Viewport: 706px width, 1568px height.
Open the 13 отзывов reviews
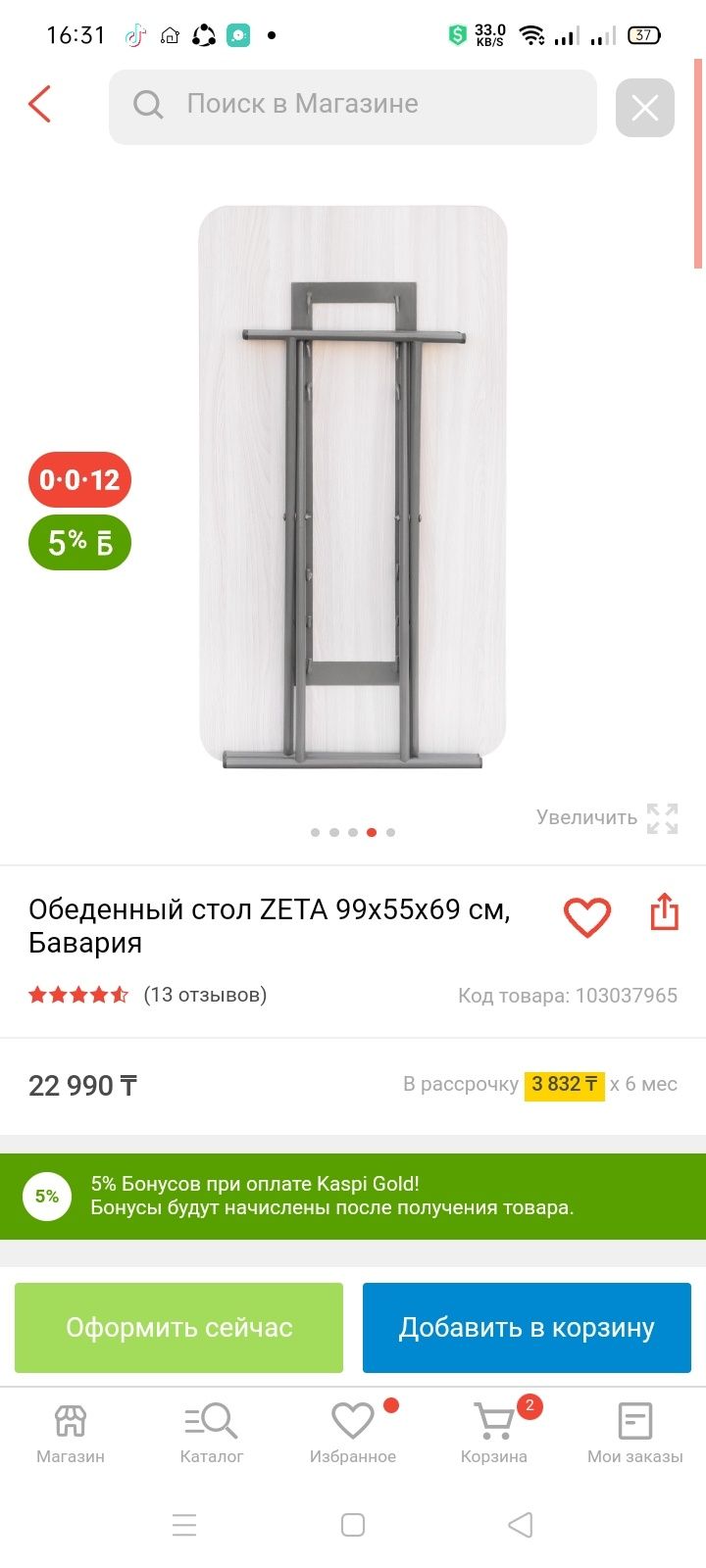(205, 995)
